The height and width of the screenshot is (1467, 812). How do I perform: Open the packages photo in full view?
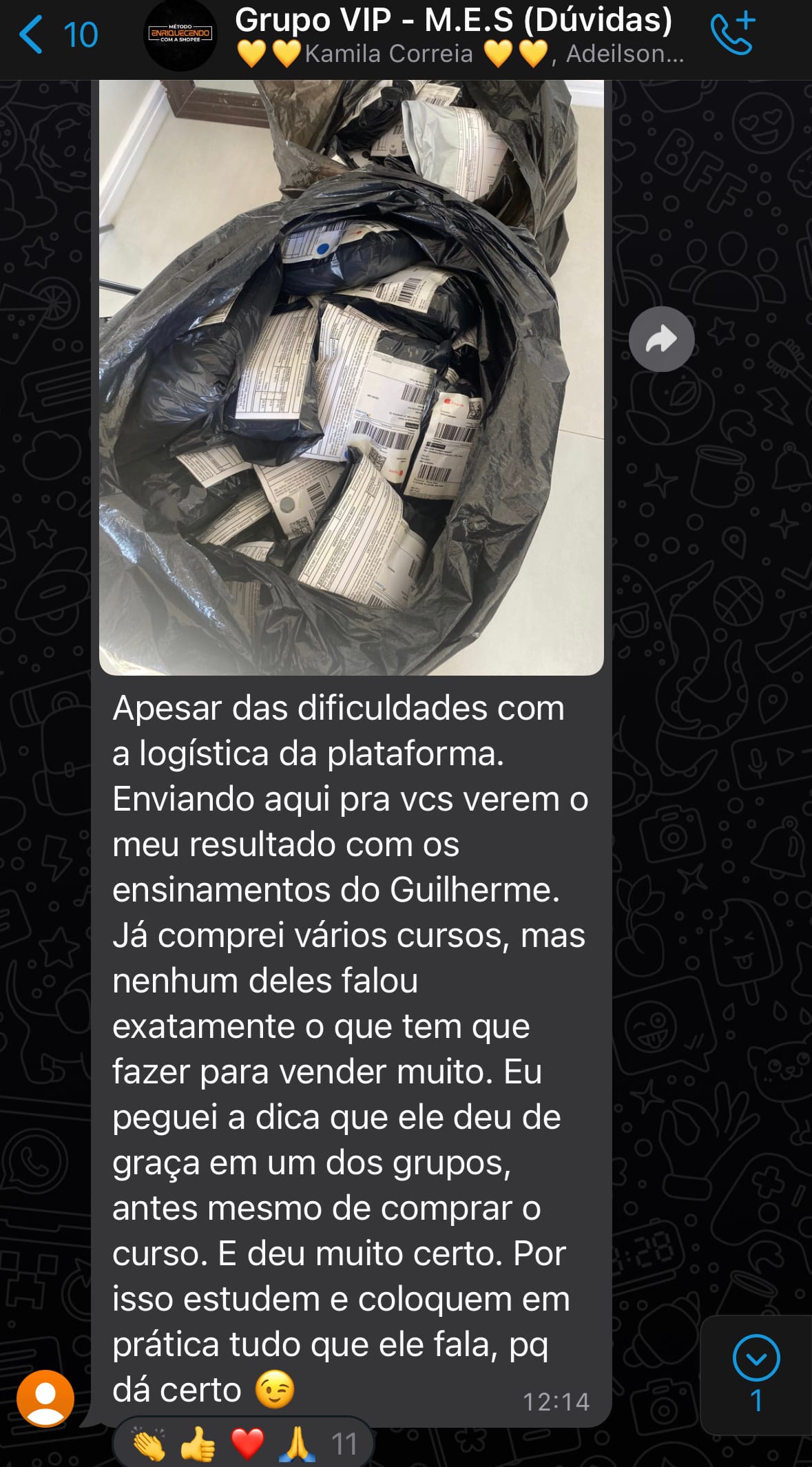tap(351, 377)
